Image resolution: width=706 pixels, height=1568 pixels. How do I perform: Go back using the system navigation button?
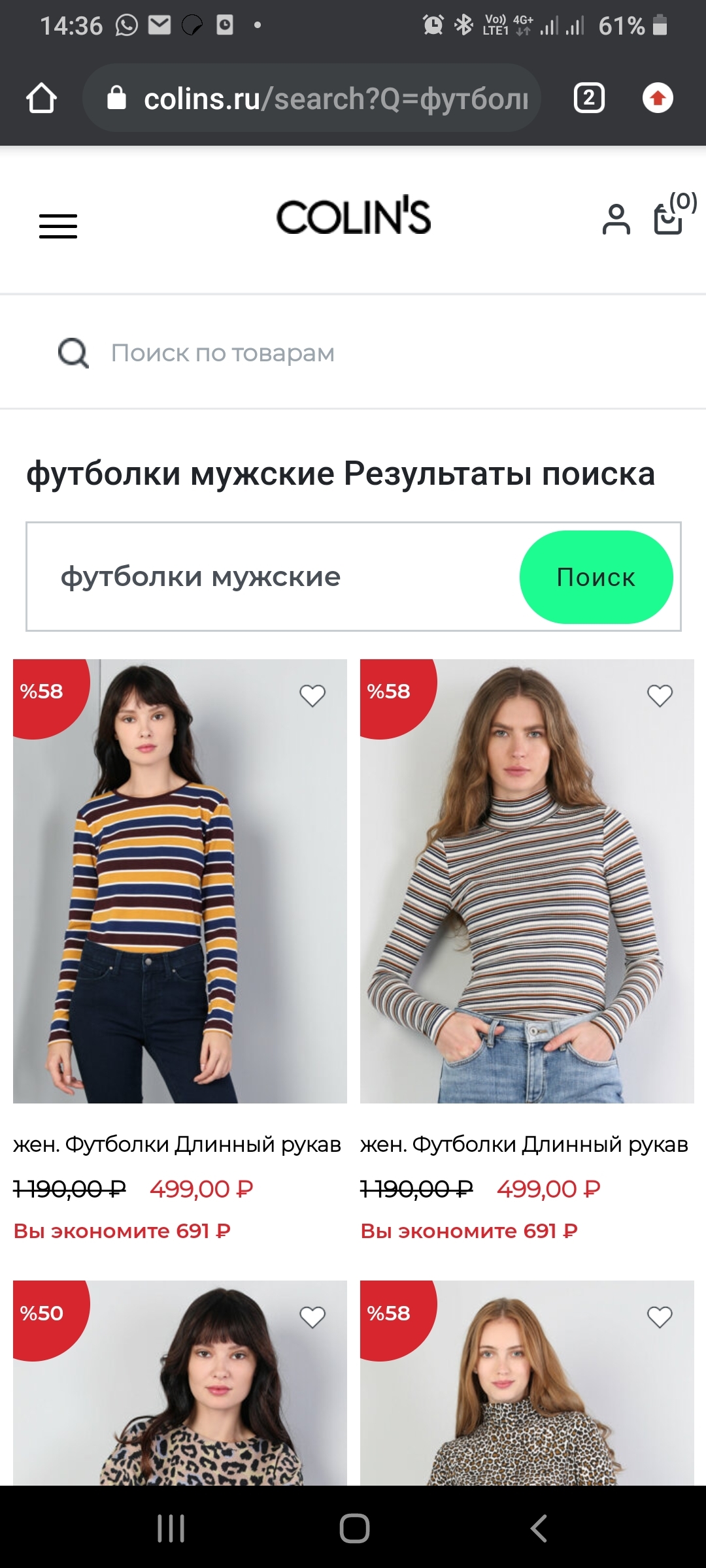[x=538, y=1528]
